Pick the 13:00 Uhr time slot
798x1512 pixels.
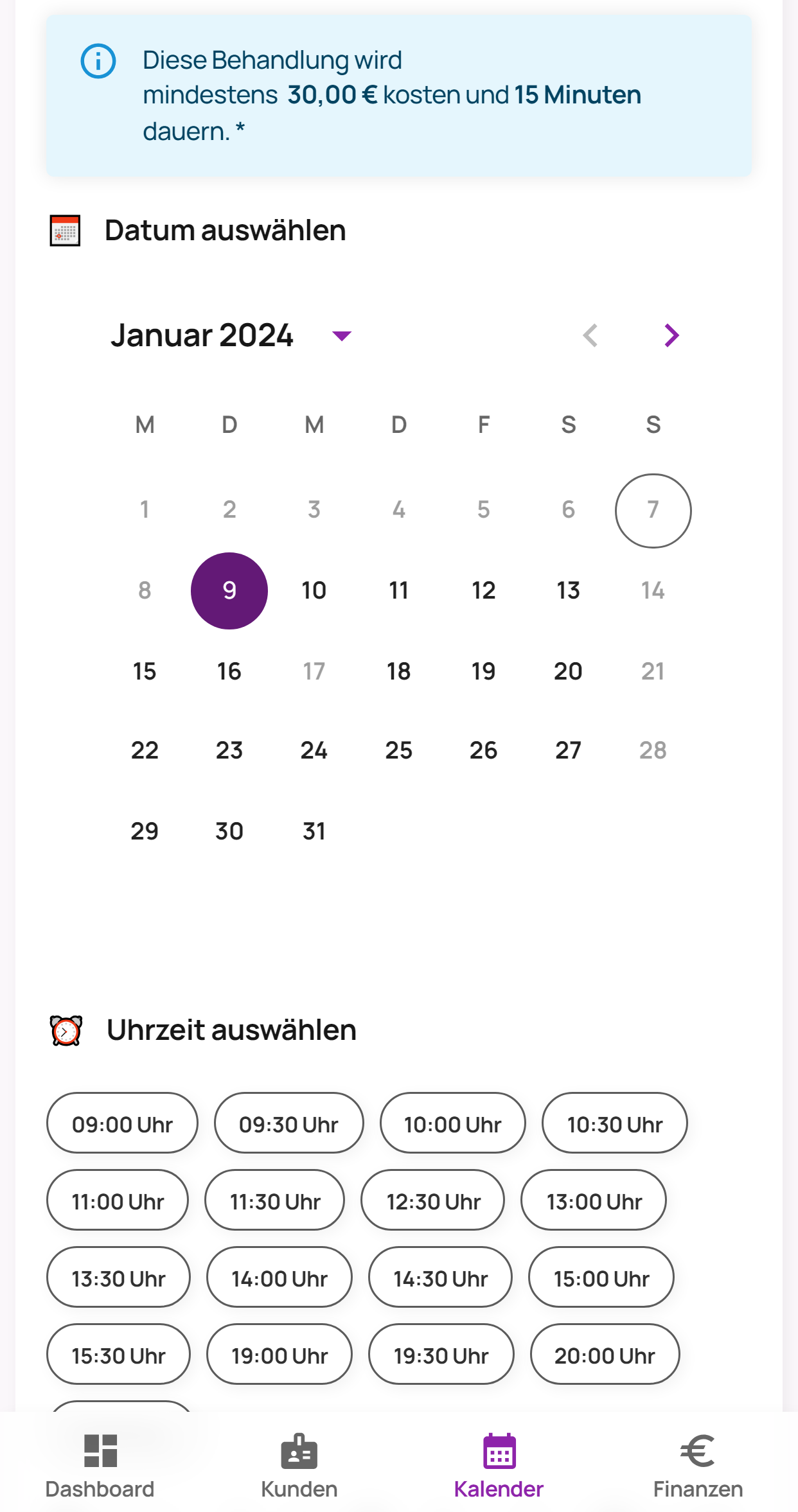click(594, 1201)
